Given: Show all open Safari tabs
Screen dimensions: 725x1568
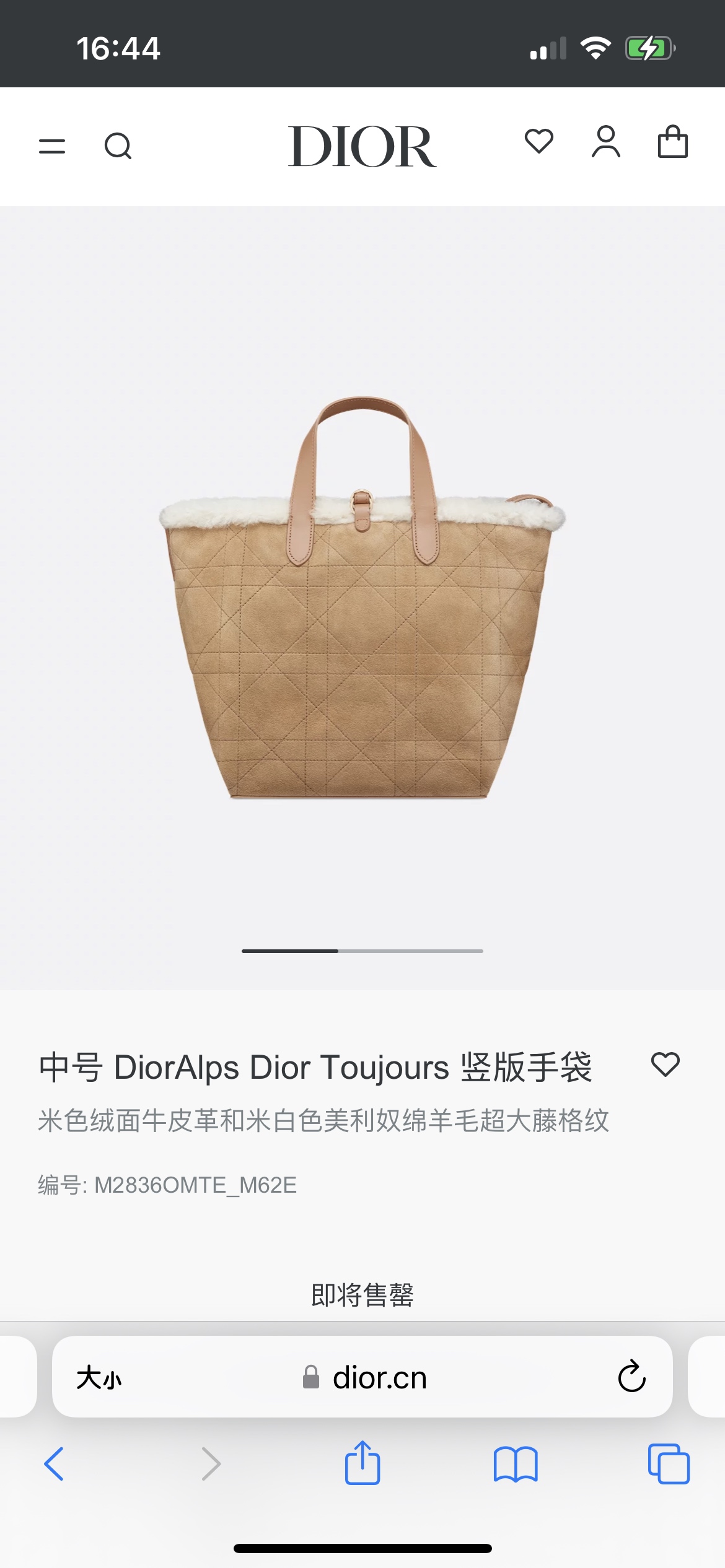Looking at the screenshot, I should click(x=668, y=1464).
